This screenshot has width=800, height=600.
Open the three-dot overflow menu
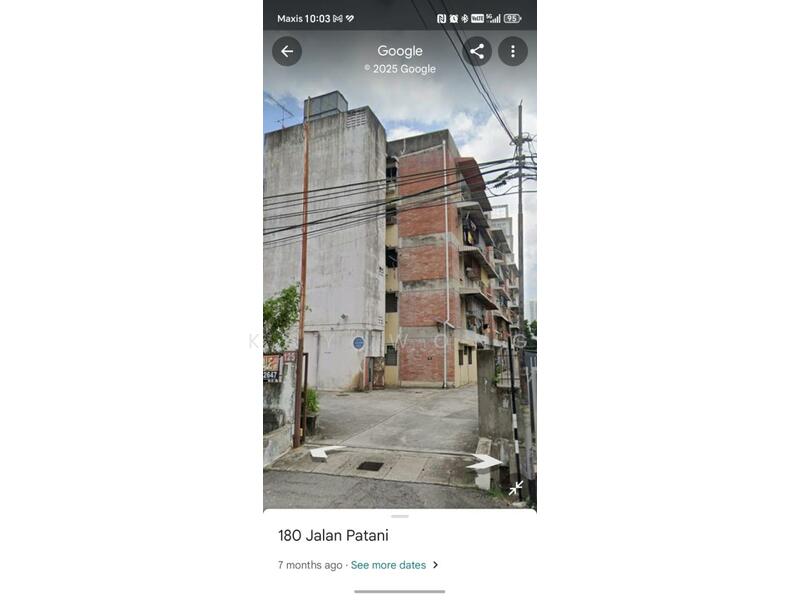(513, 51)
